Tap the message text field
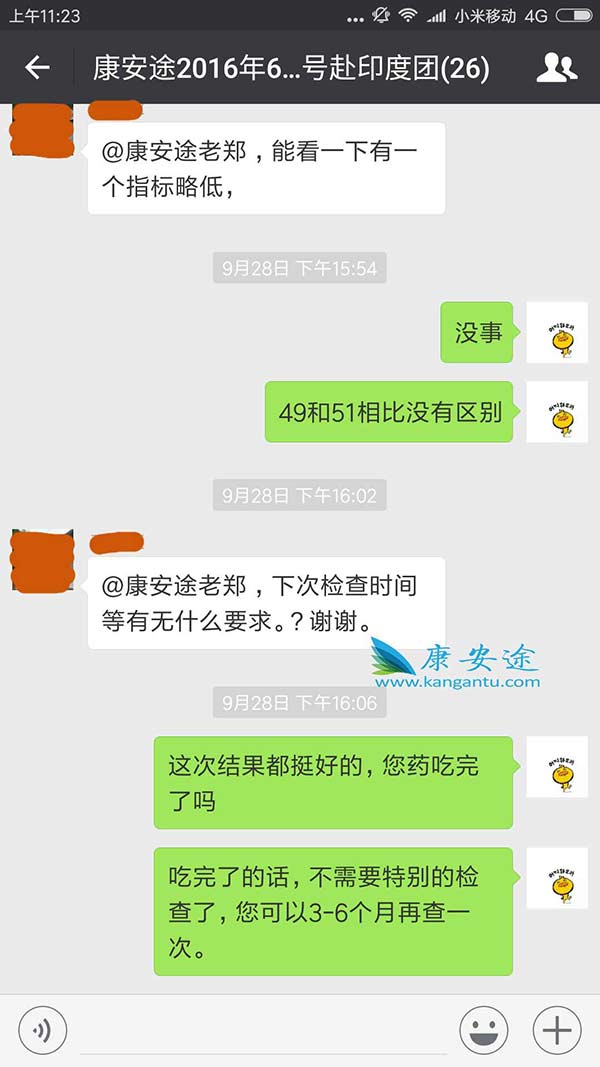The width and height of the screenshot is (600, 1067). click(x=262, y=1030)
